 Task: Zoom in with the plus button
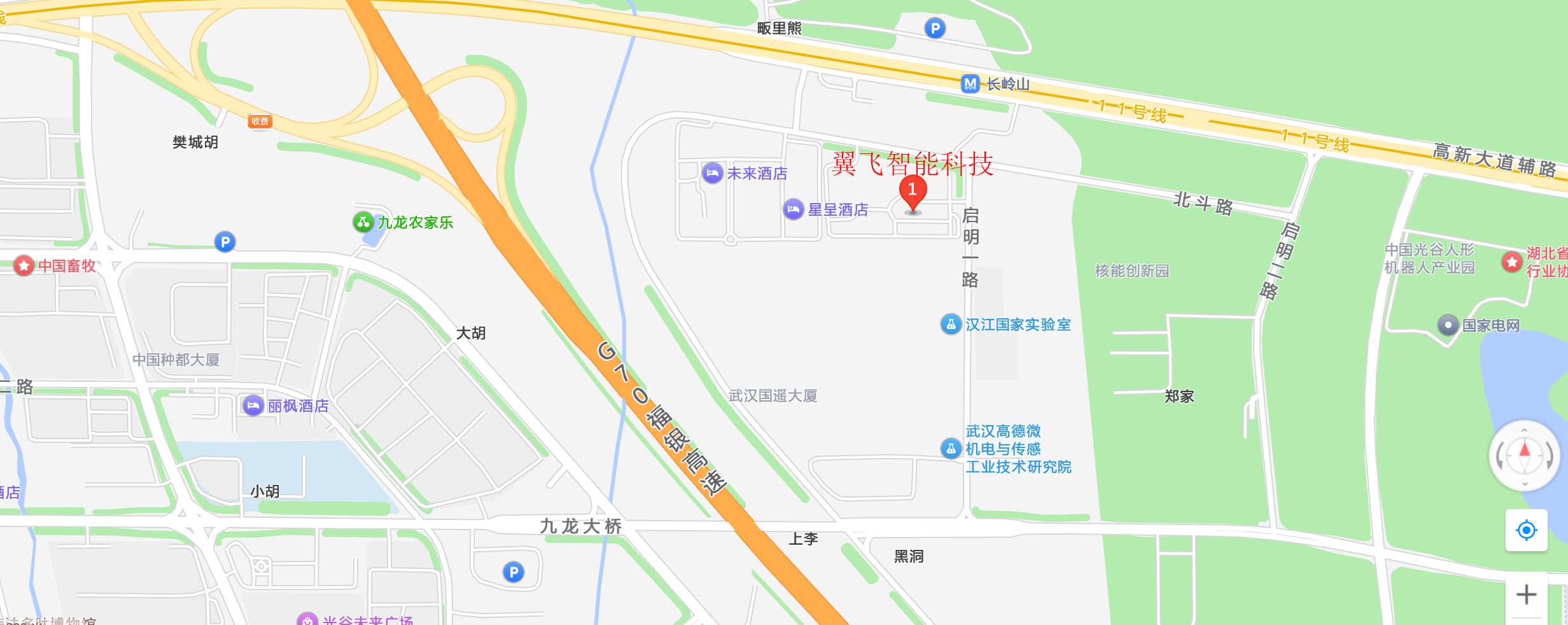[x=1526, y=595]
